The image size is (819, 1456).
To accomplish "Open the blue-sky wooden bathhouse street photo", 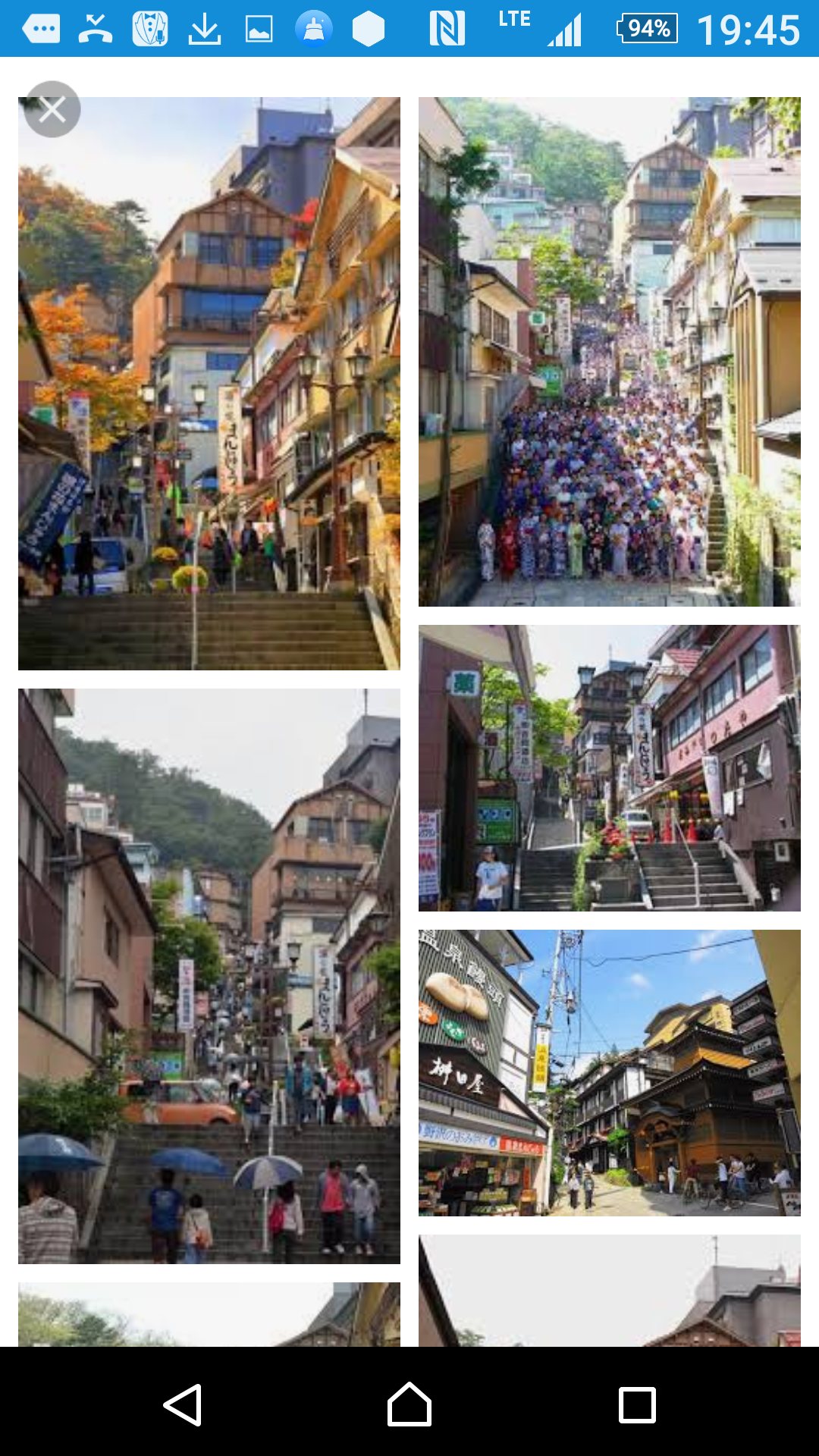I will pos(609,1072).
